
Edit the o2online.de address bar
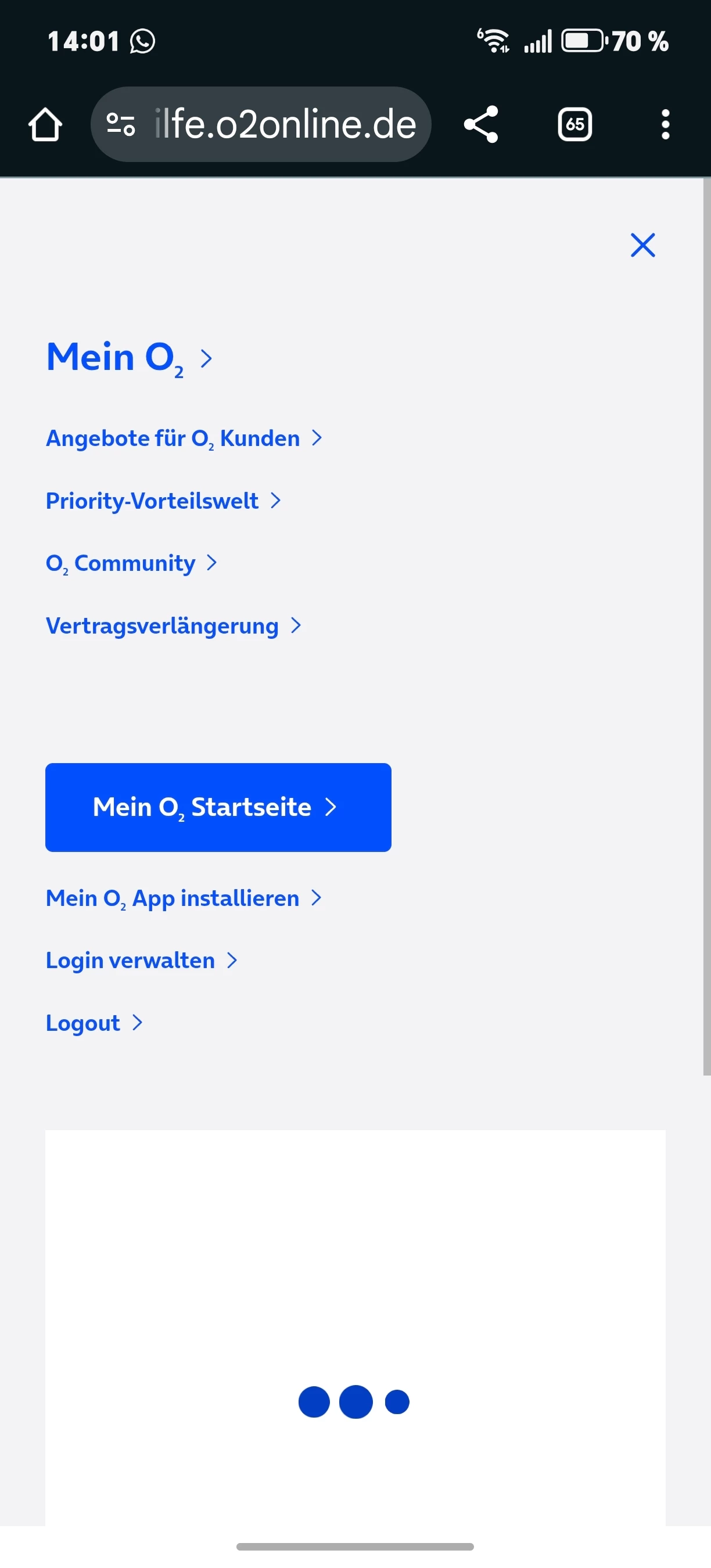283,125
